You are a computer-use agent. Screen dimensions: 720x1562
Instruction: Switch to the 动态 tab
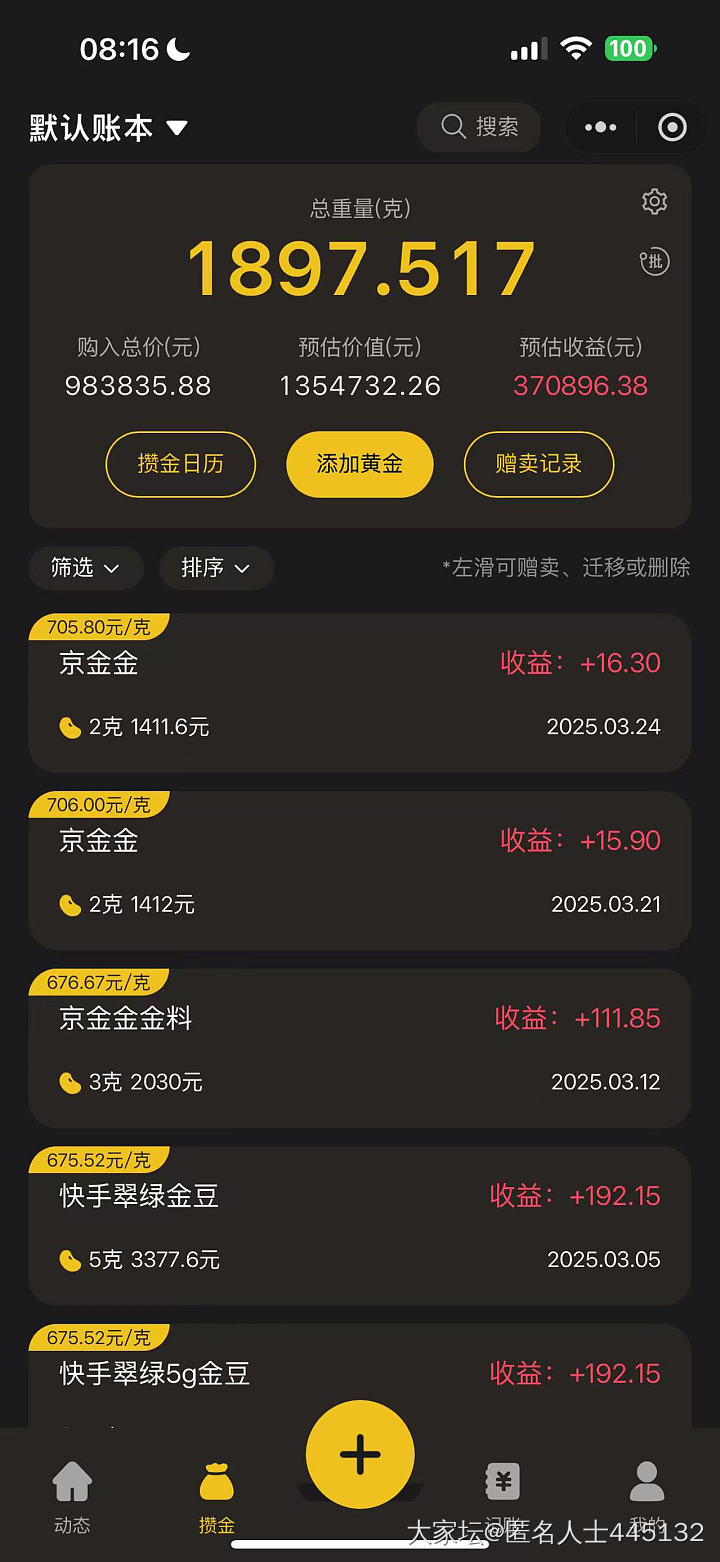point(72,1497)
